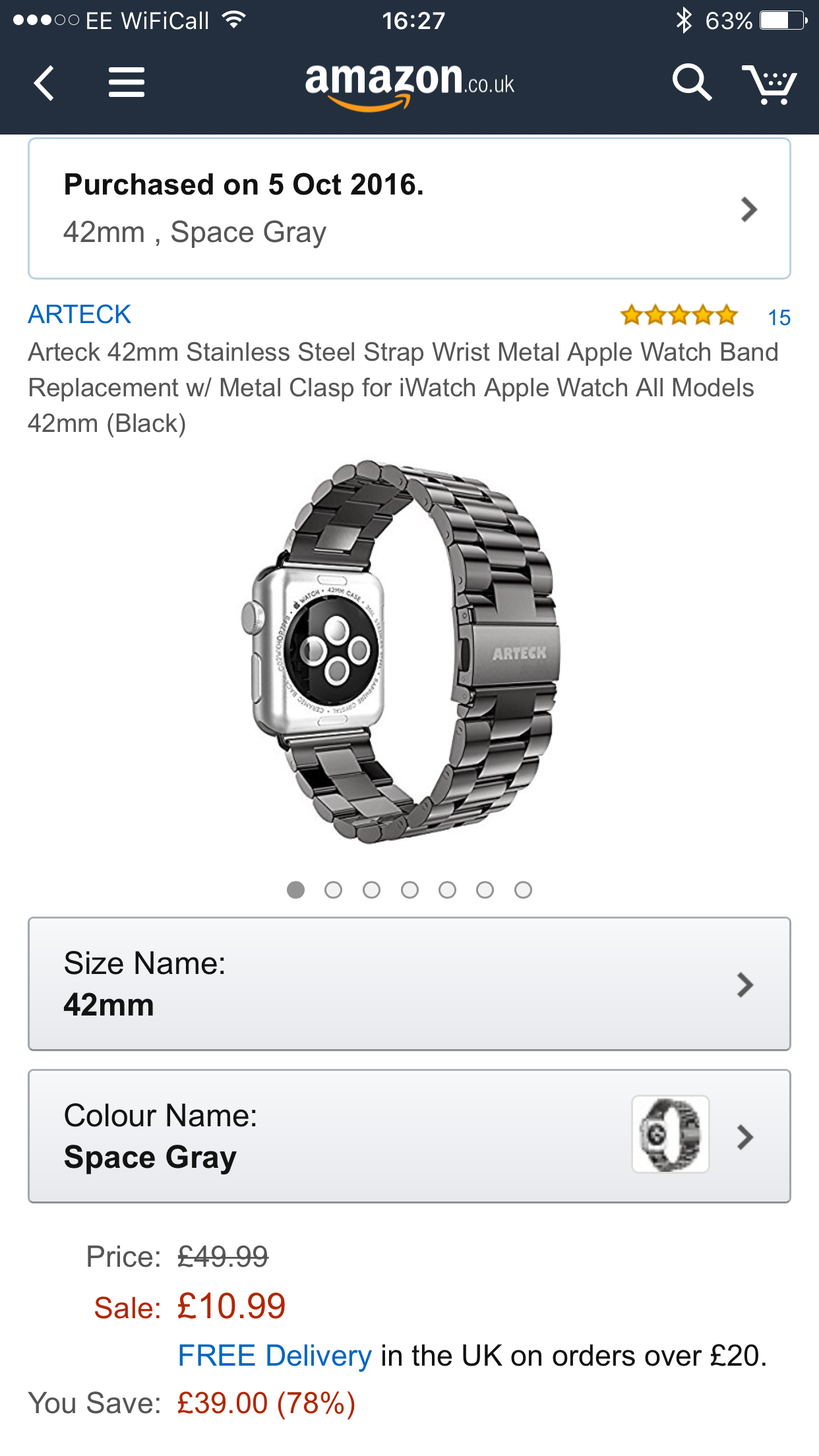
Task: Go back to the previous page
Action: point(44,84)
